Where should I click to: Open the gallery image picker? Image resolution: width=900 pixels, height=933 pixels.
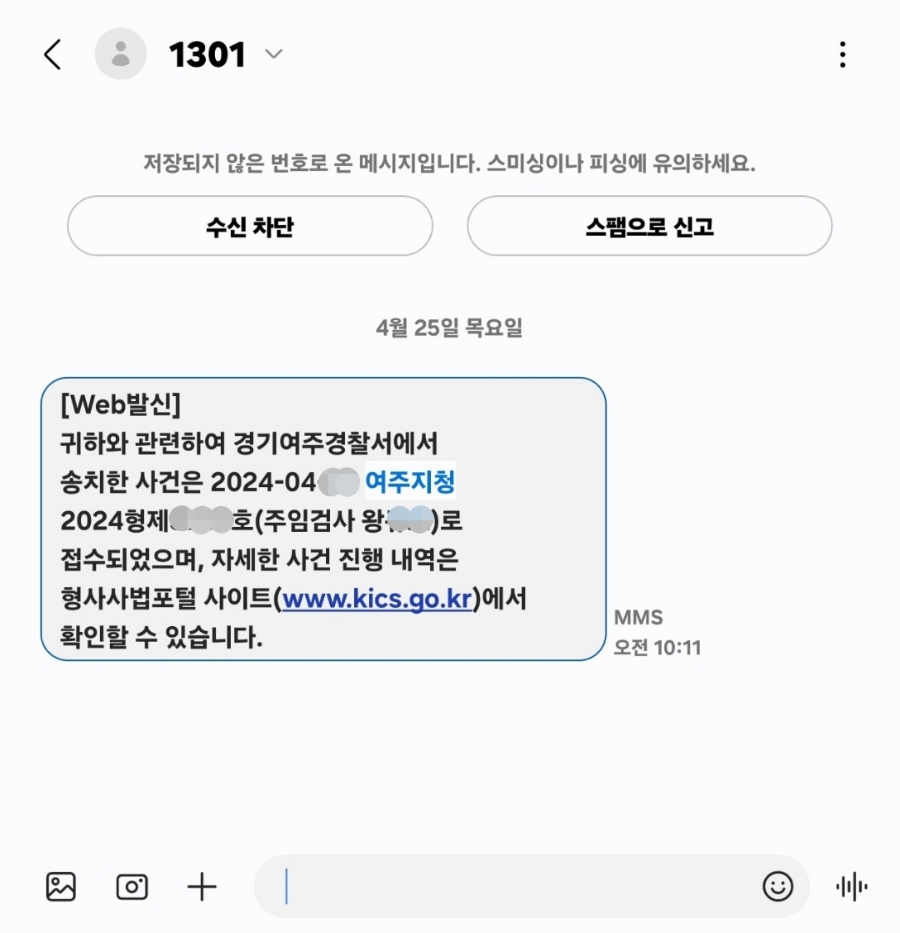point(61,886)
